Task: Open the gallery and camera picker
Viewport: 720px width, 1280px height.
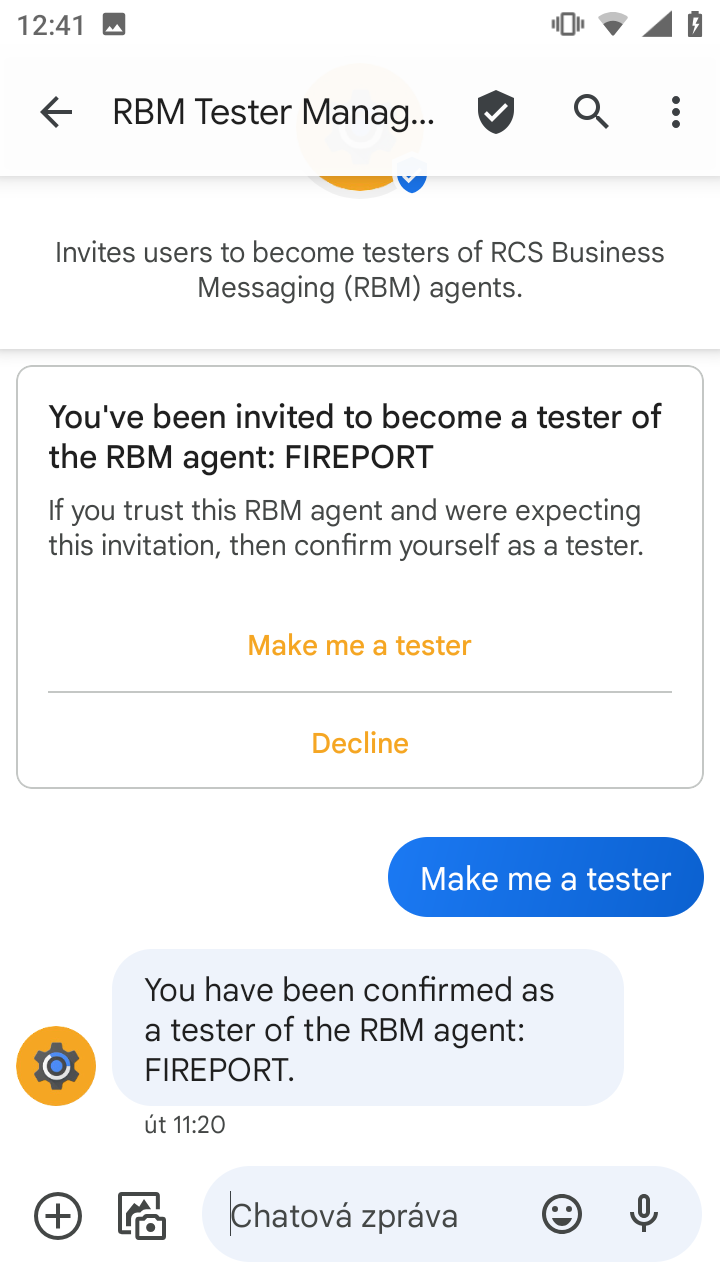Action: pyautogui.click(x=142, y=1216)
